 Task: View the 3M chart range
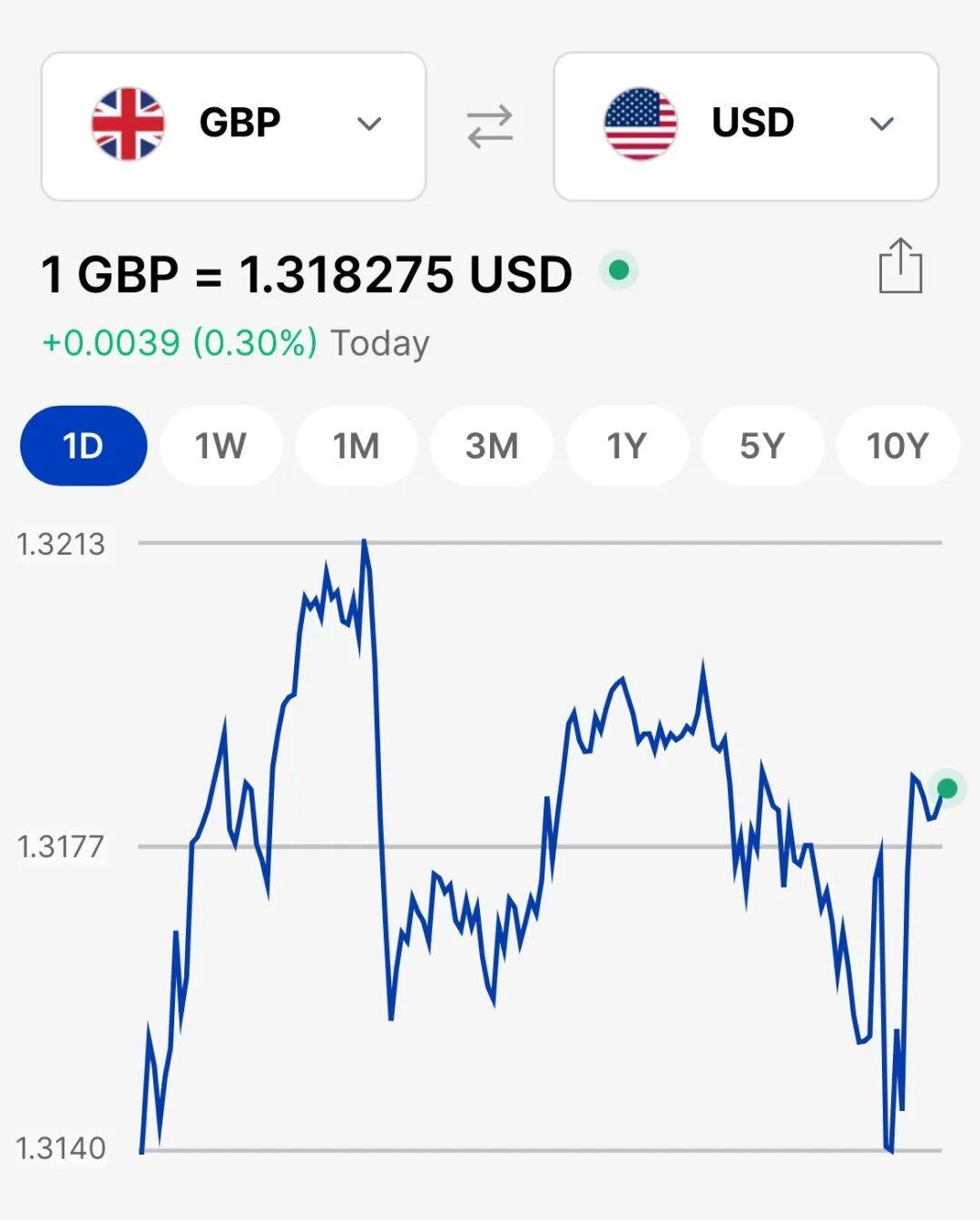(492, 446)
